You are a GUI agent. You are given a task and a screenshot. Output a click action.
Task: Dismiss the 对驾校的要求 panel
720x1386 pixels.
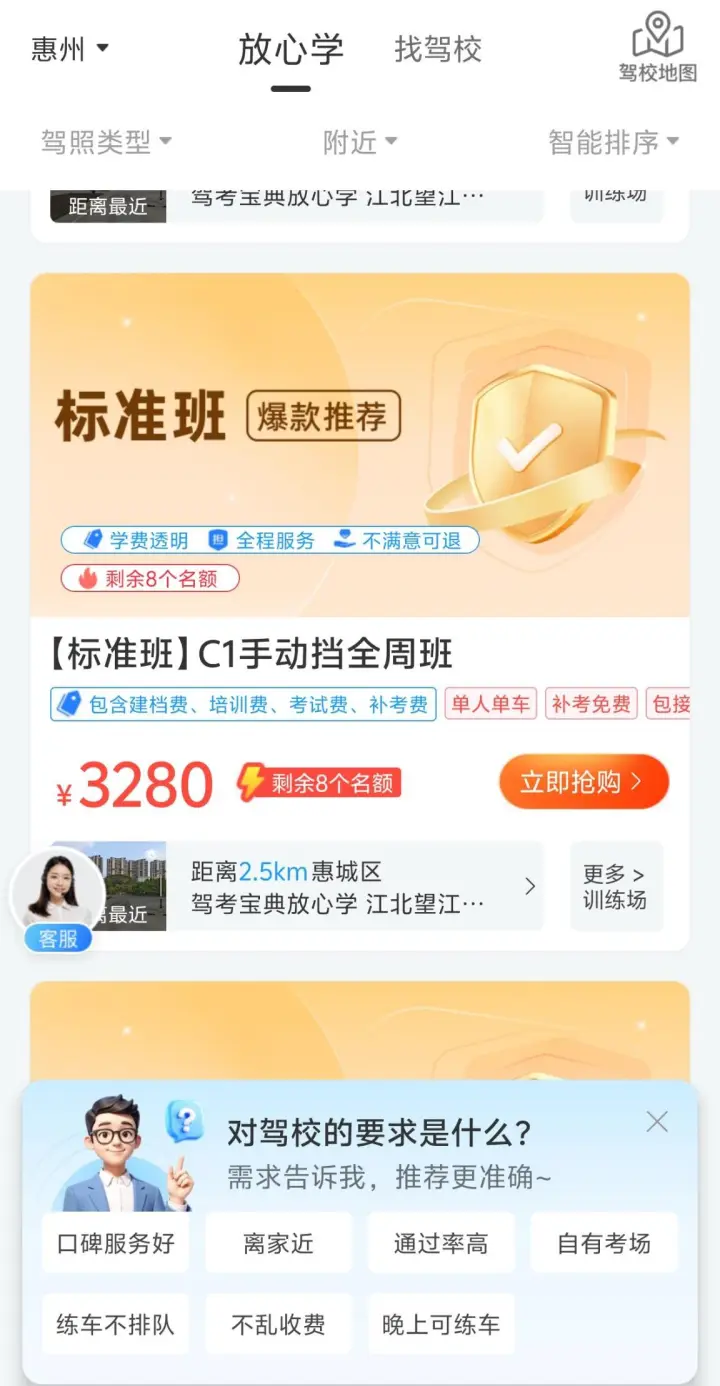tap(657, 1122)
